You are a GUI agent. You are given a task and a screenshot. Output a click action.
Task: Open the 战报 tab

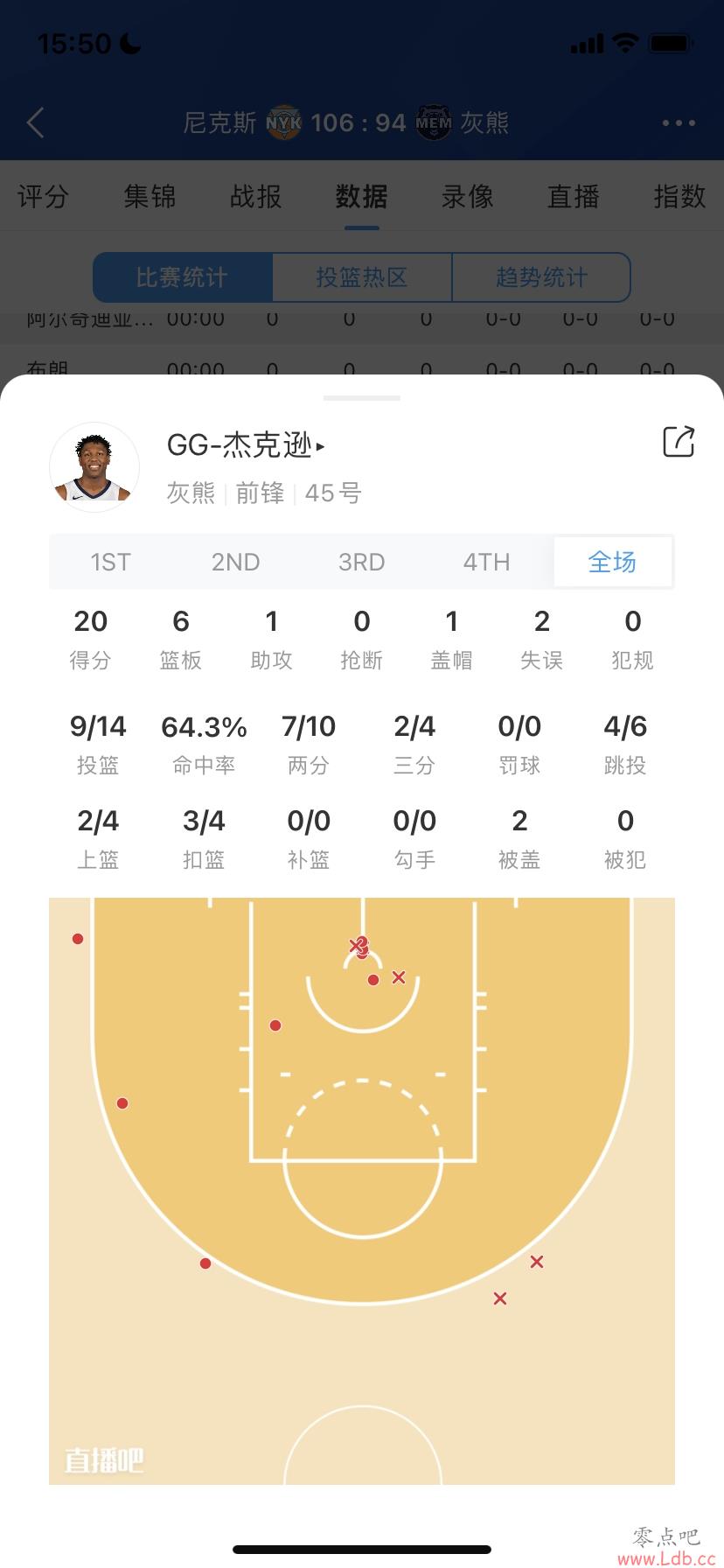click(x=255, y=197)
